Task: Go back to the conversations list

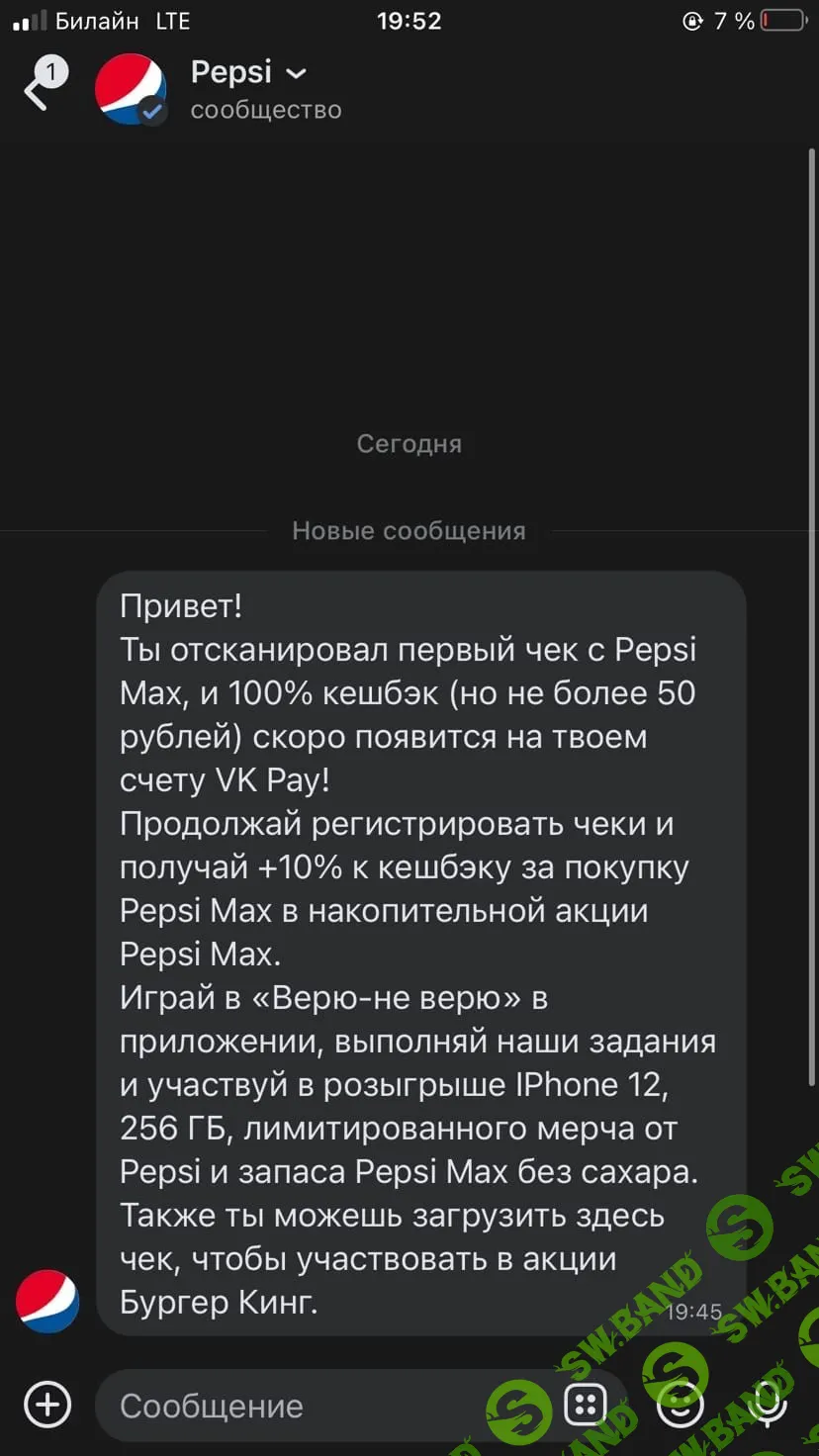Action: tap(38, 91)
